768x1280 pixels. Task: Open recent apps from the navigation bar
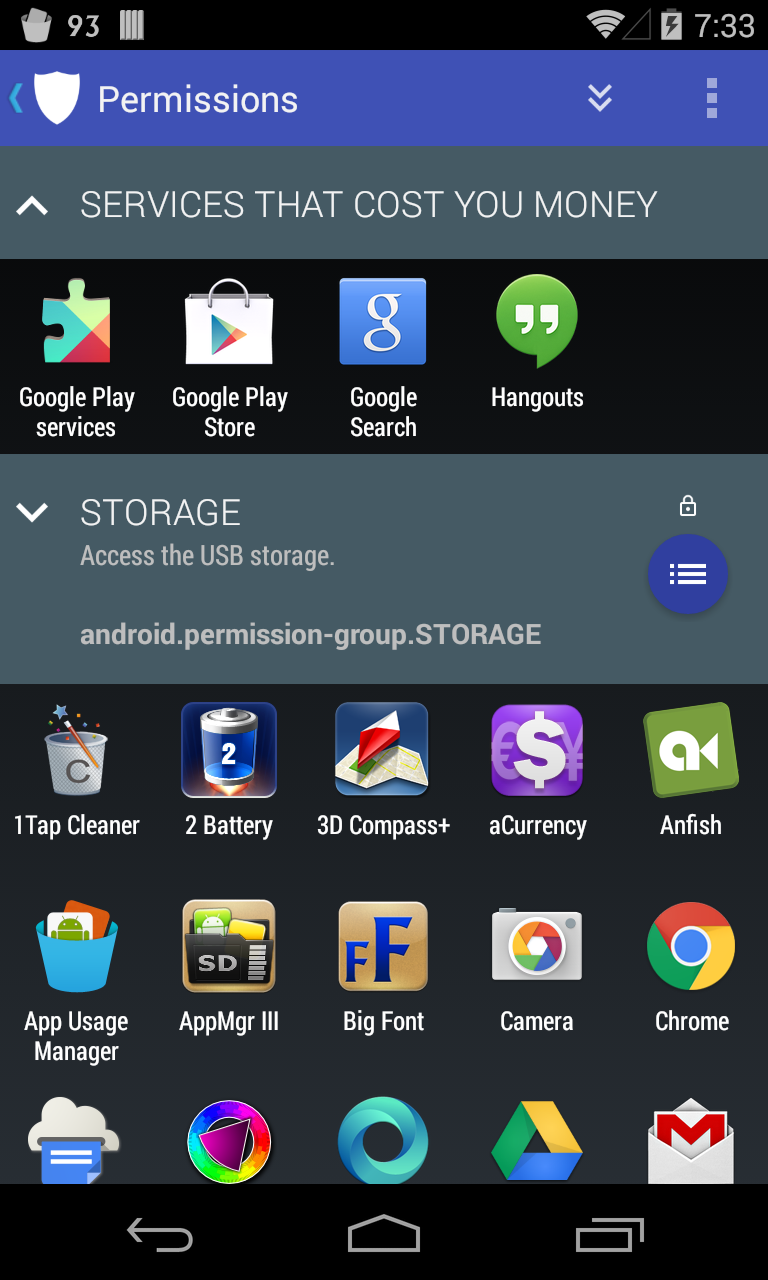pos(610,1235)
